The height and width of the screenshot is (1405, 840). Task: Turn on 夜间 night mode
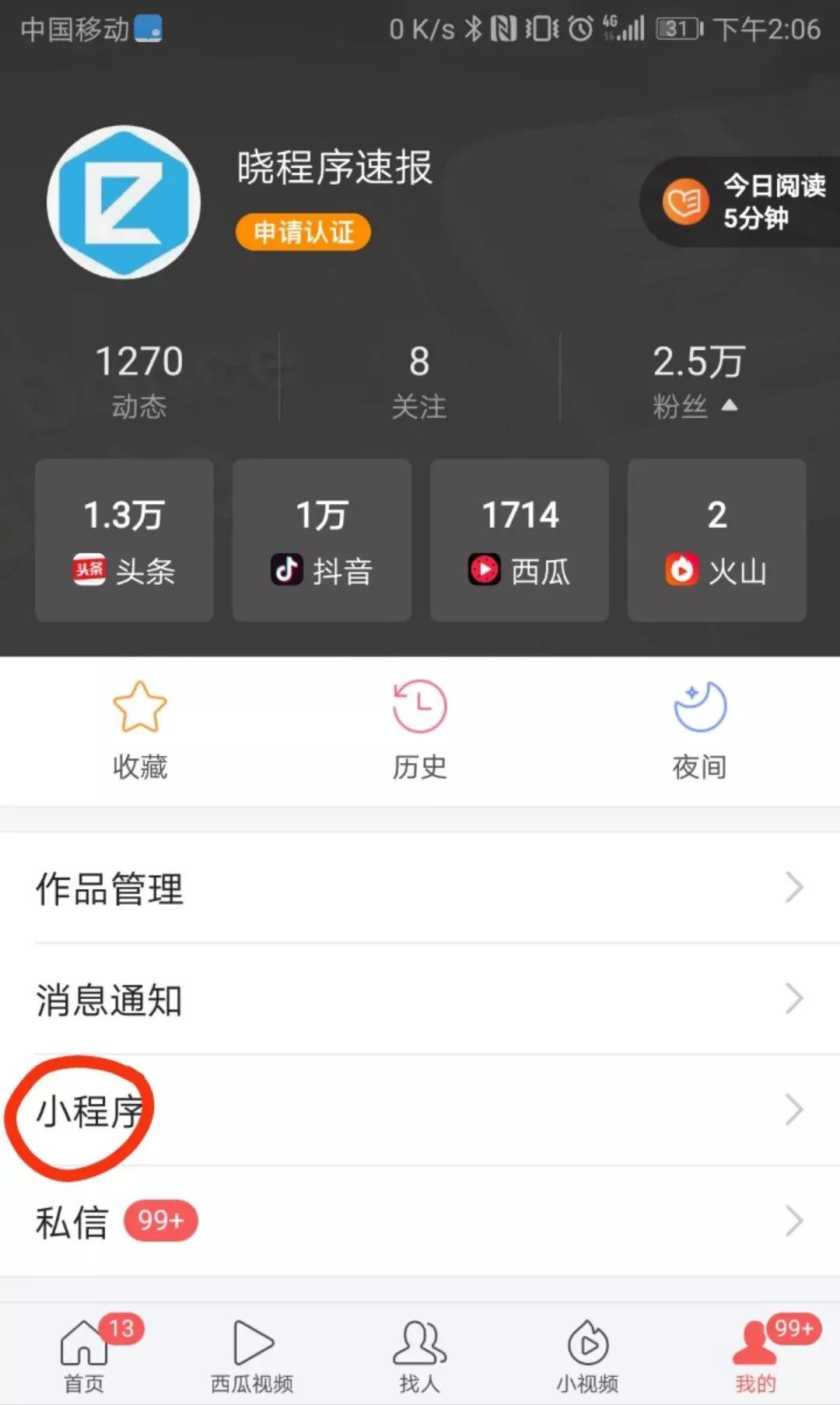coord(699,730)
